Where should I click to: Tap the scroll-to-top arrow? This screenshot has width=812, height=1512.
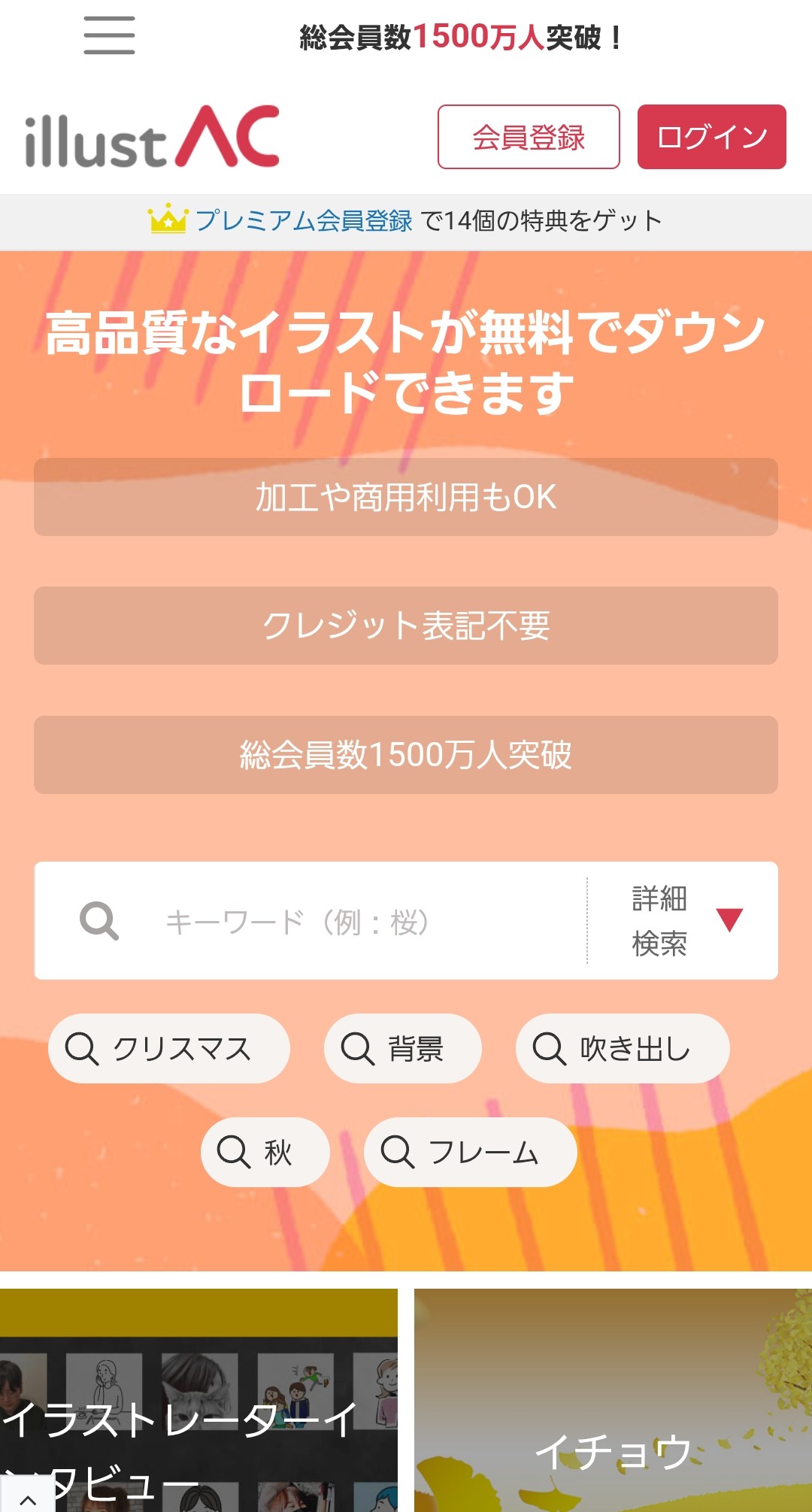point(28,1498)
